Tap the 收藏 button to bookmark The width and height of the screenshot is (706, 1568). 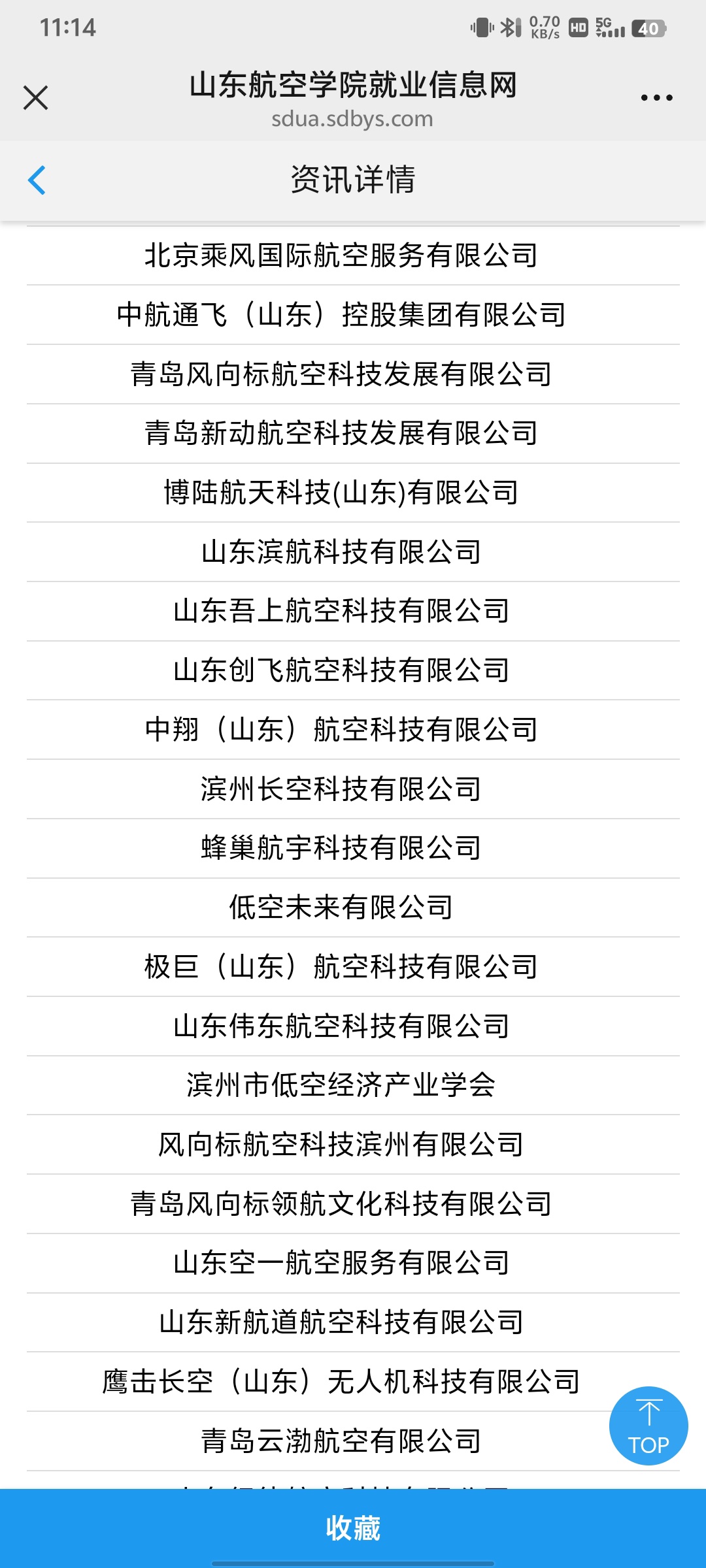pyautogui.click(x=353, y=1528)
